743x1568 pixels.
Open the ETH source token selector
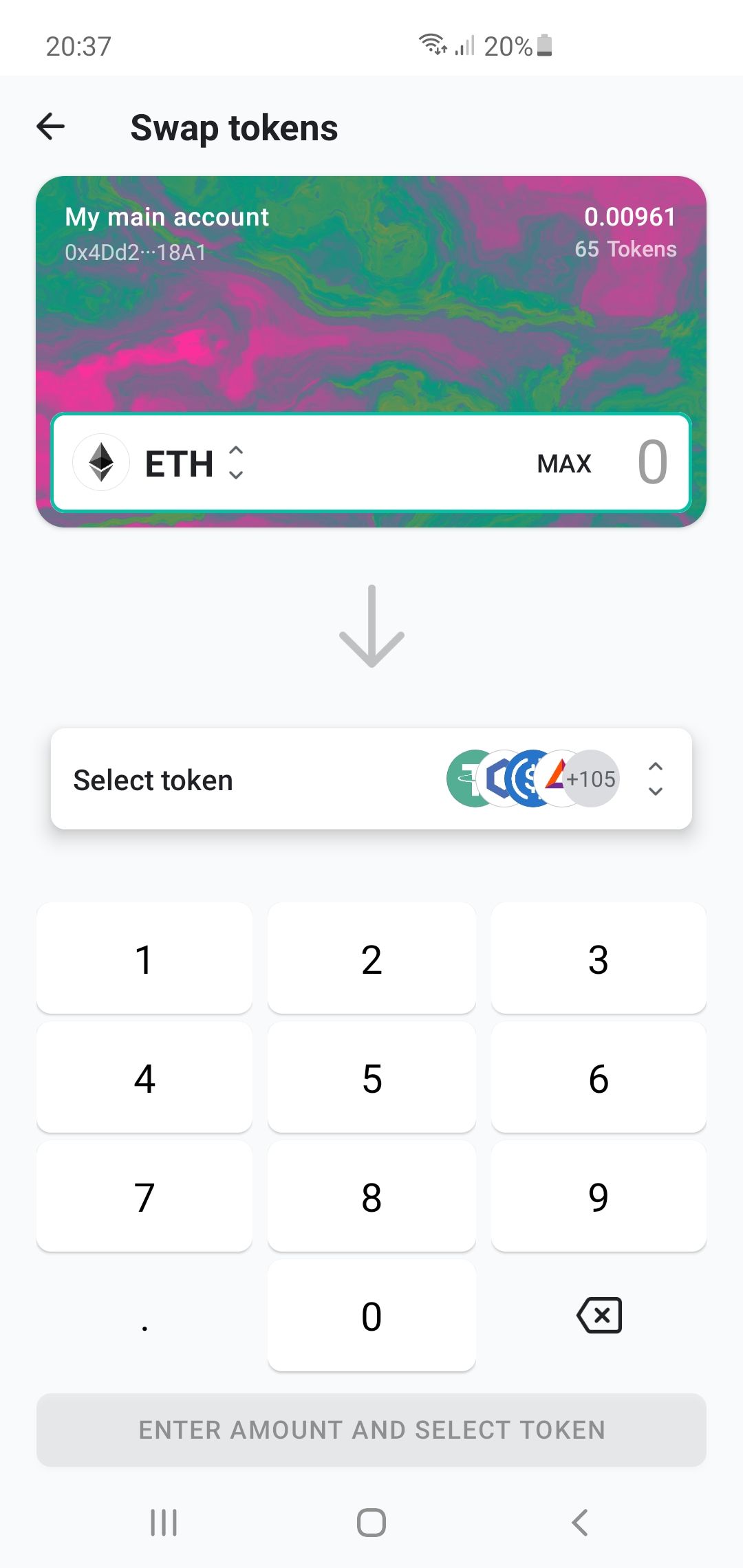[x=160, y=463]
